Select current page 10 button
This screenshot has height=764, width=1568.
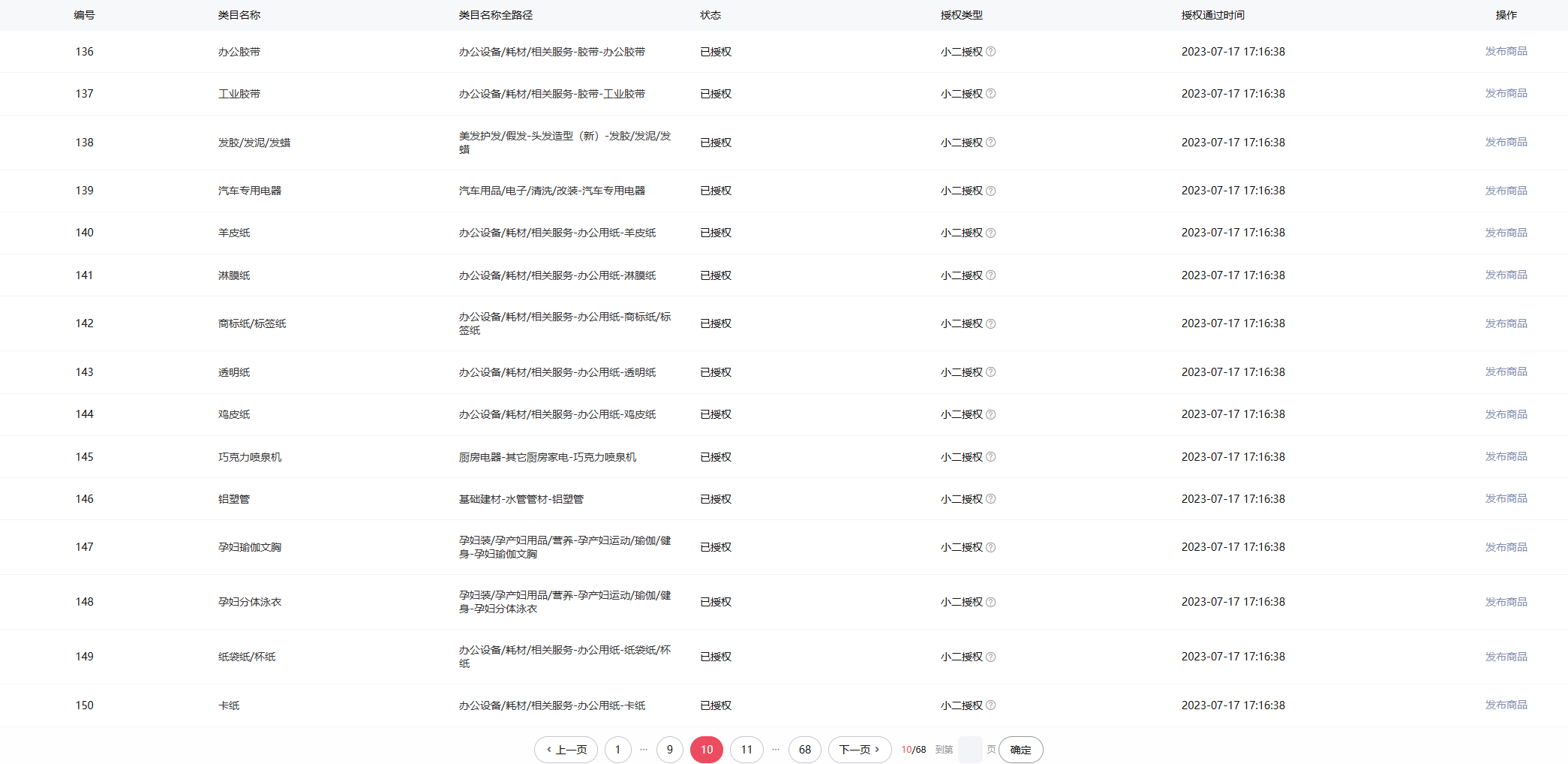707,750
